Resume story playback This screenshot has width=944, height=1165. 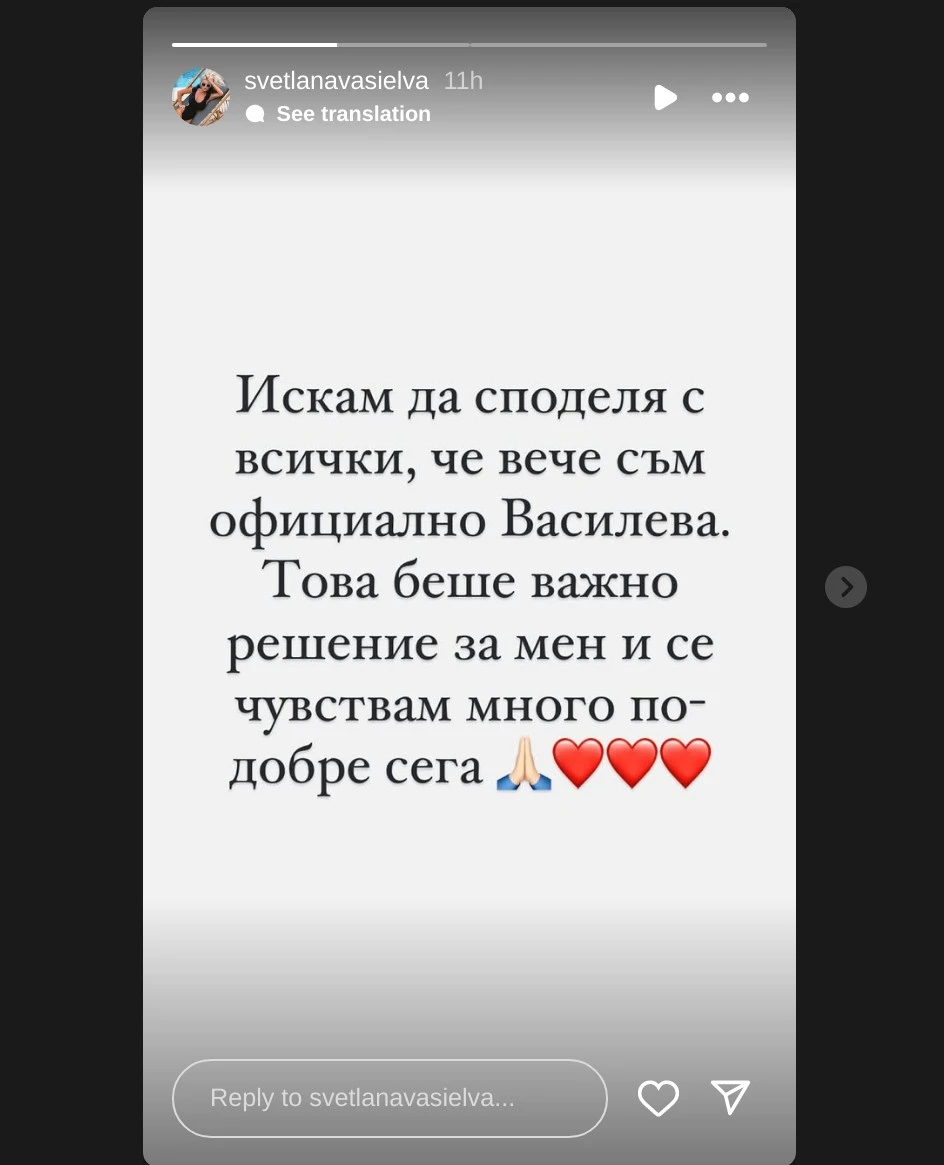coord(665,97)
